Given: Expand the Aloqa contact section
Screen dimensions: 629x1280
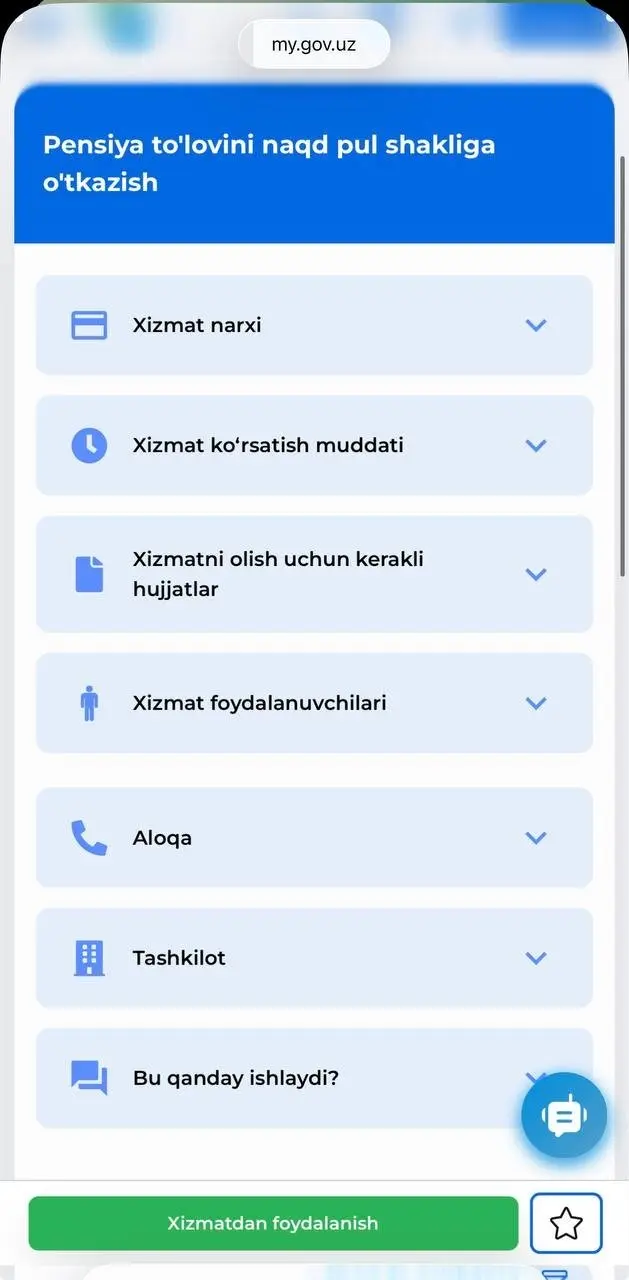Looking at the screenshot, I should coord(314,837).
